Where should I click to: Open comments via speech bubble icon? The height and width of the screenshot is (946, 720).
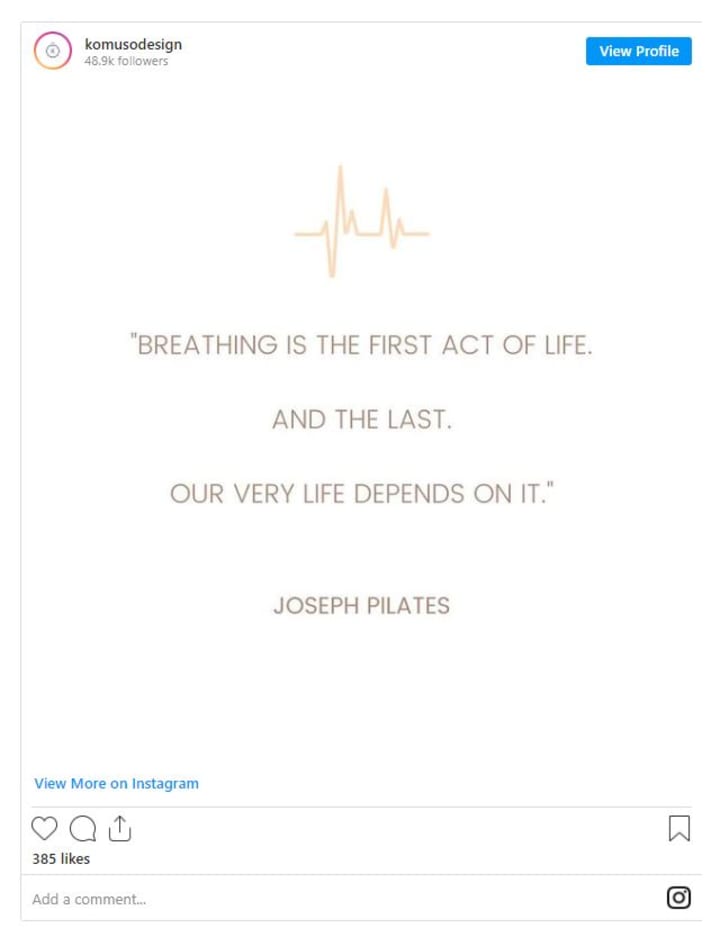pos(83,828)
